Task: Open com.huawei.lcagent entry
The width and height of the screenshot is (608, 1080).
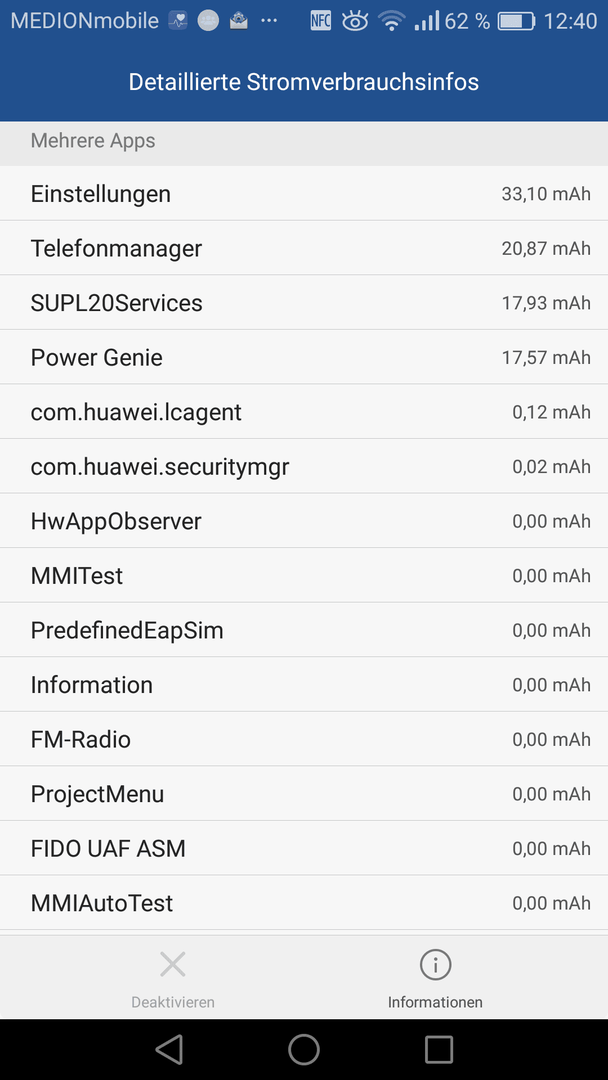Action: pyautogui.click(x=304, y=411)
